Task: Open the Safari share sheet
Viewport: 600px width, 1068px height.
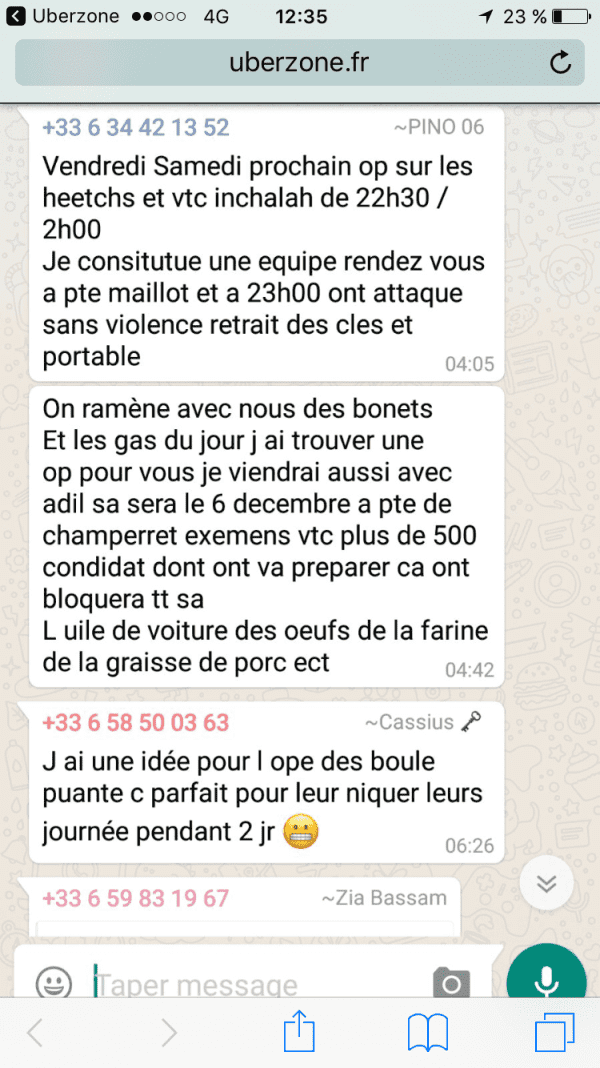Action: click(x=299, y=1031)
